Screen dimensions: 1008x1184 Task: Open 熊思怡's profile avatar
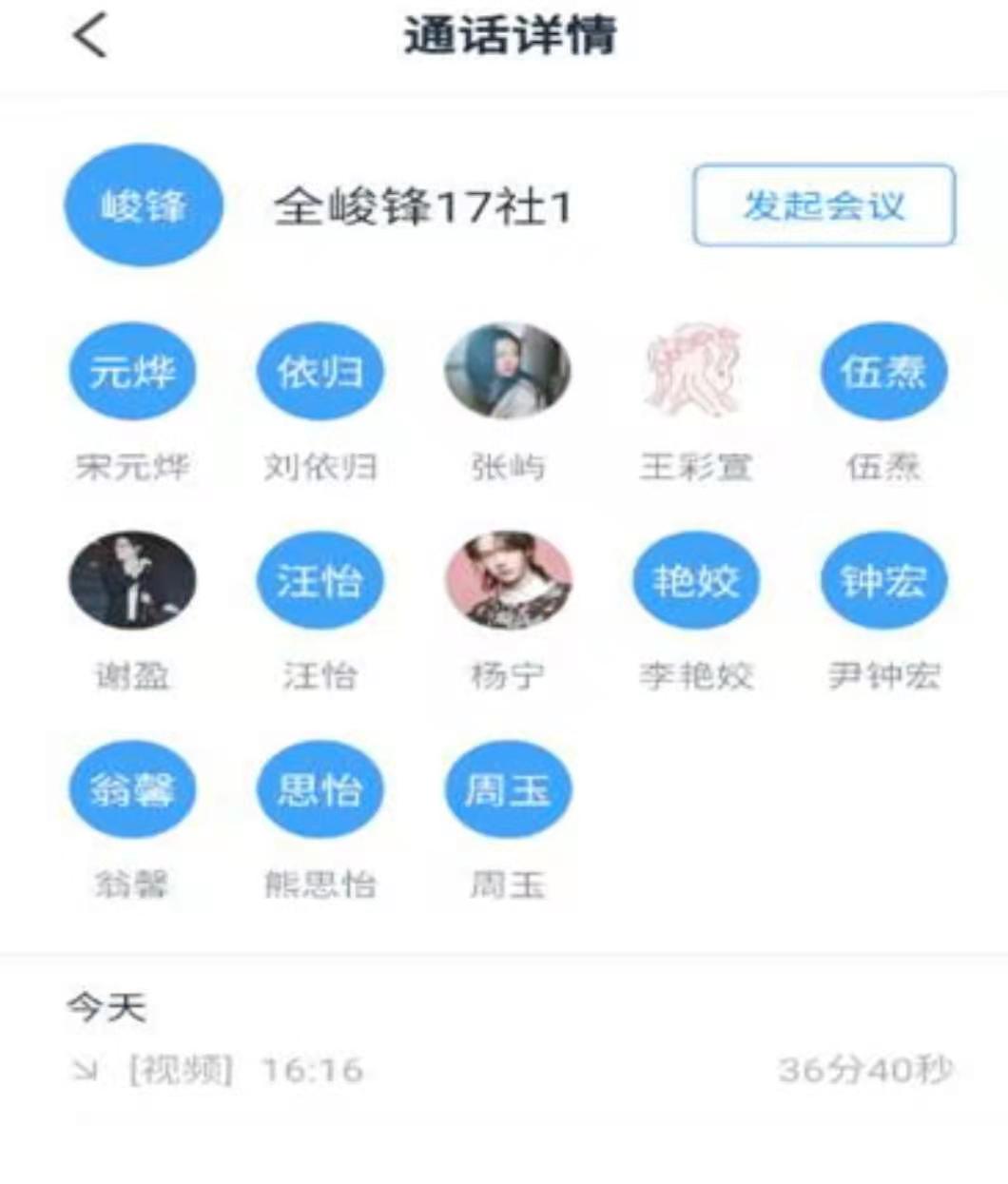[x=320, y=789]
